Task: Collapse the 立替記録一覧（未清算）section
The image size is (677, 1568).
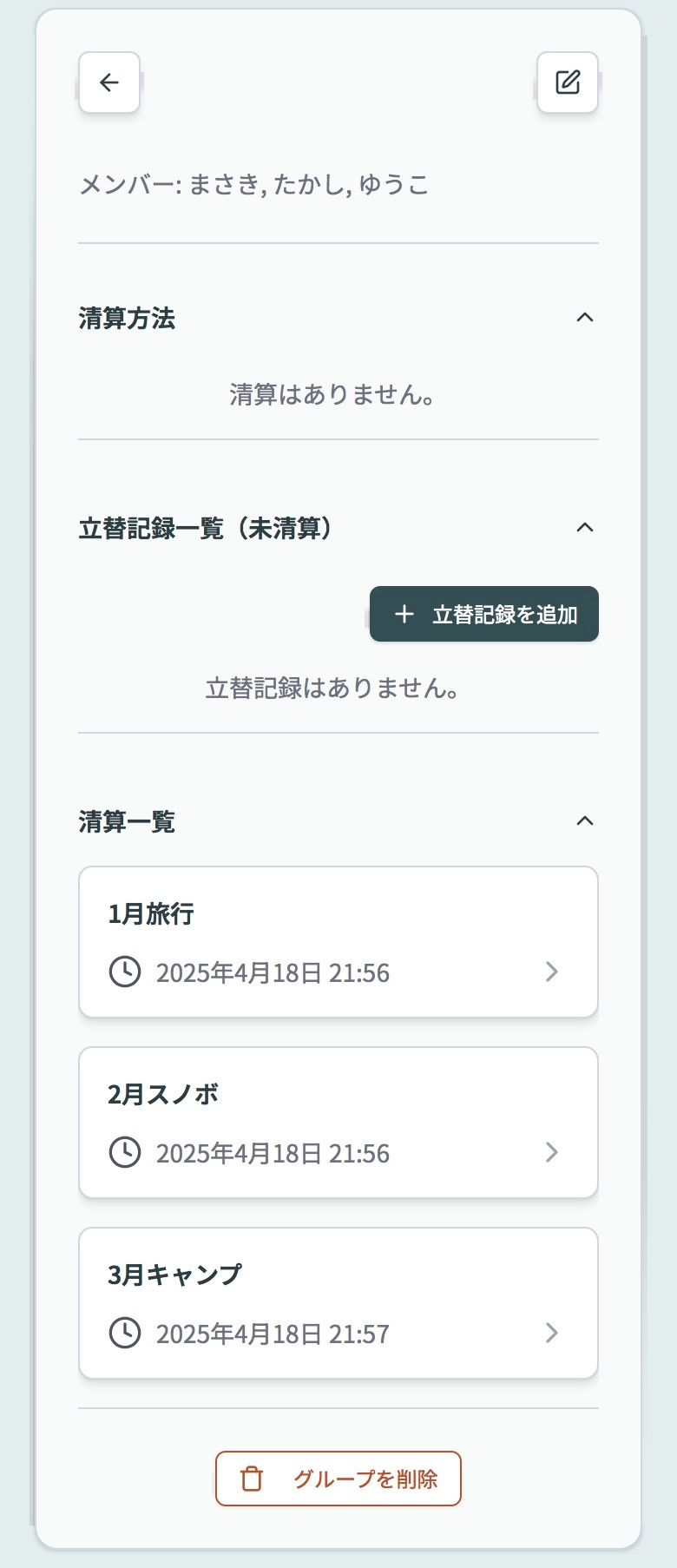Action: click(x=586, y=527)
